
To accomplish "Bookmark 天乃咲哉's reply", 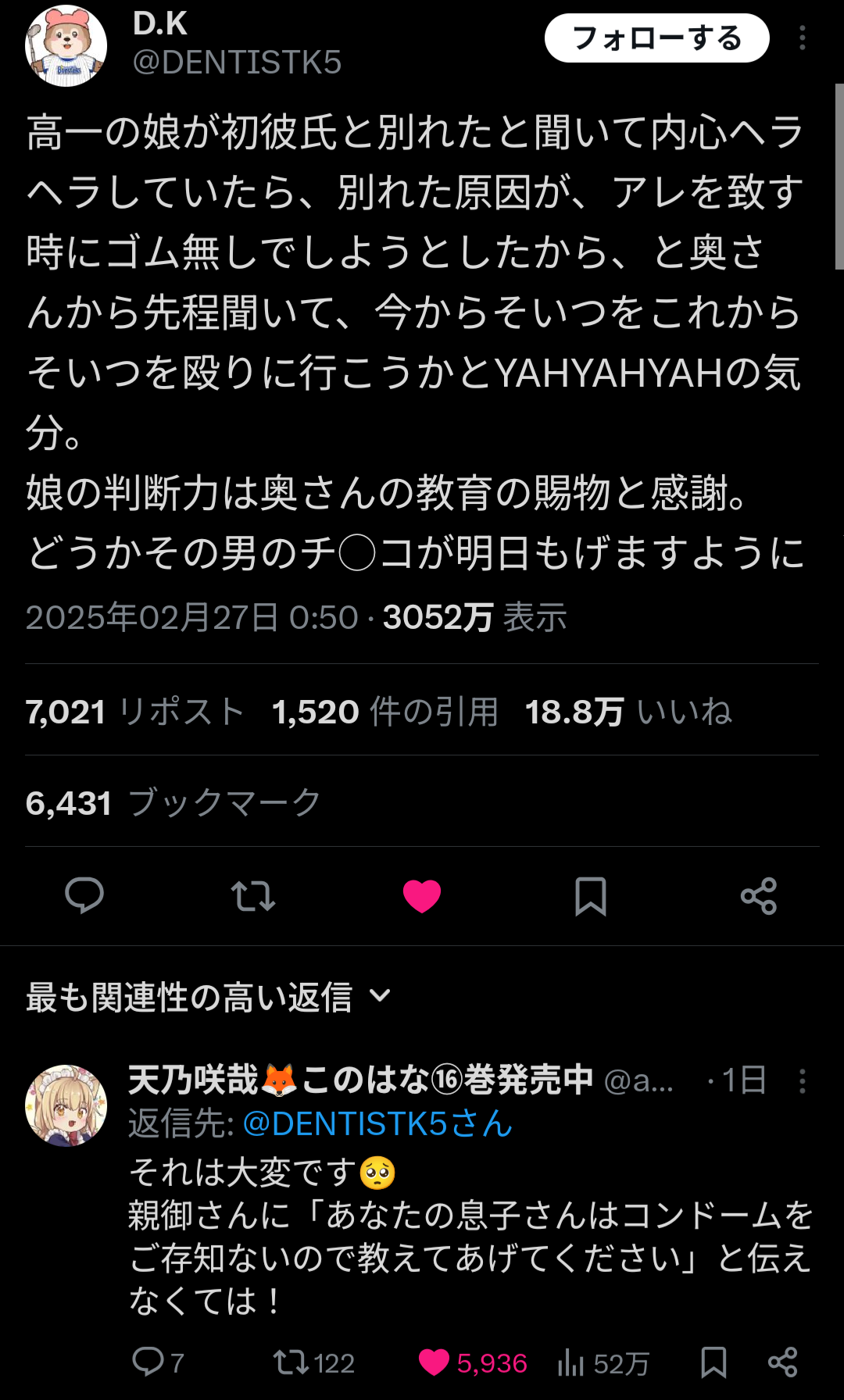I will (x=713, y=1362).
